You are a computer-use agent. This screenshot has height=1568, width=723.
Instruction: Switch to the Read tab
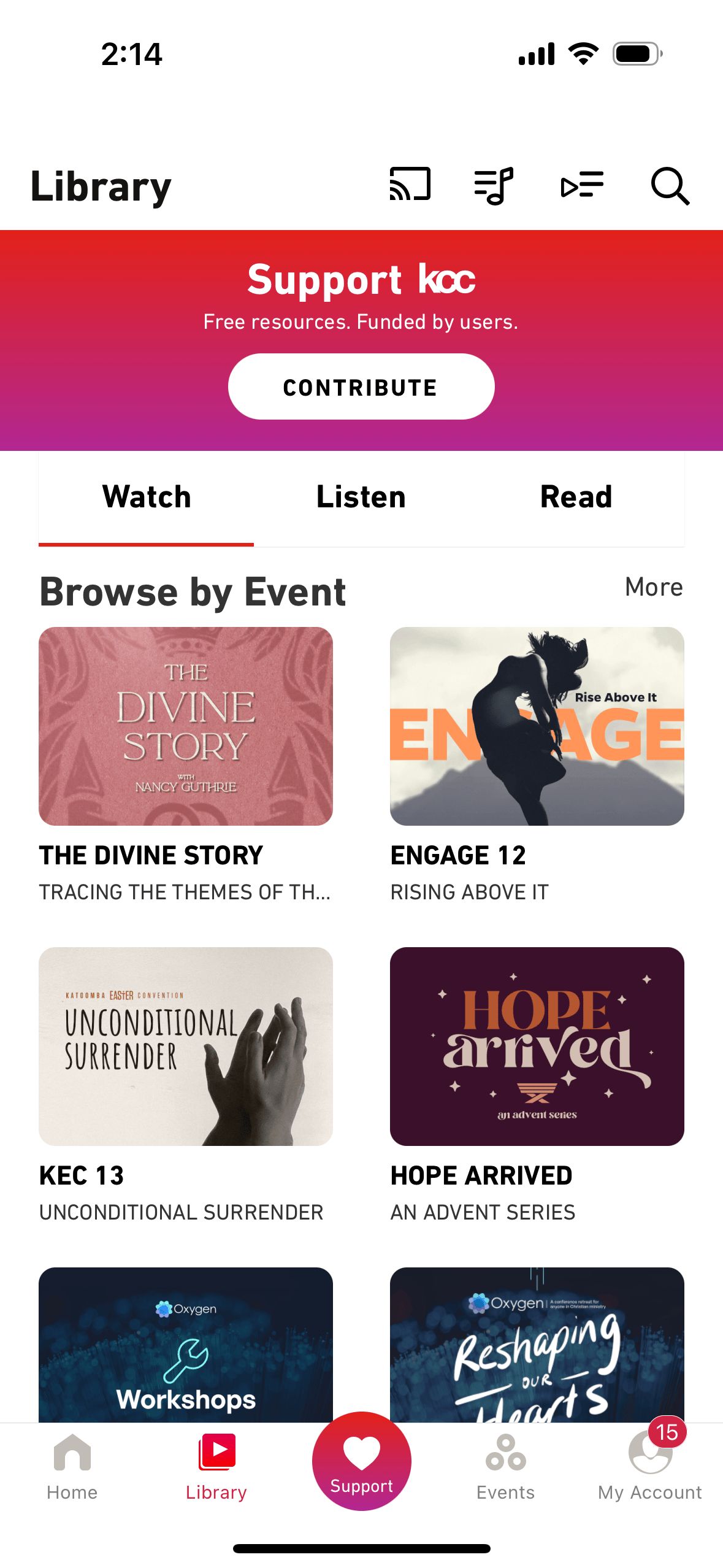(x=575, y=497)
